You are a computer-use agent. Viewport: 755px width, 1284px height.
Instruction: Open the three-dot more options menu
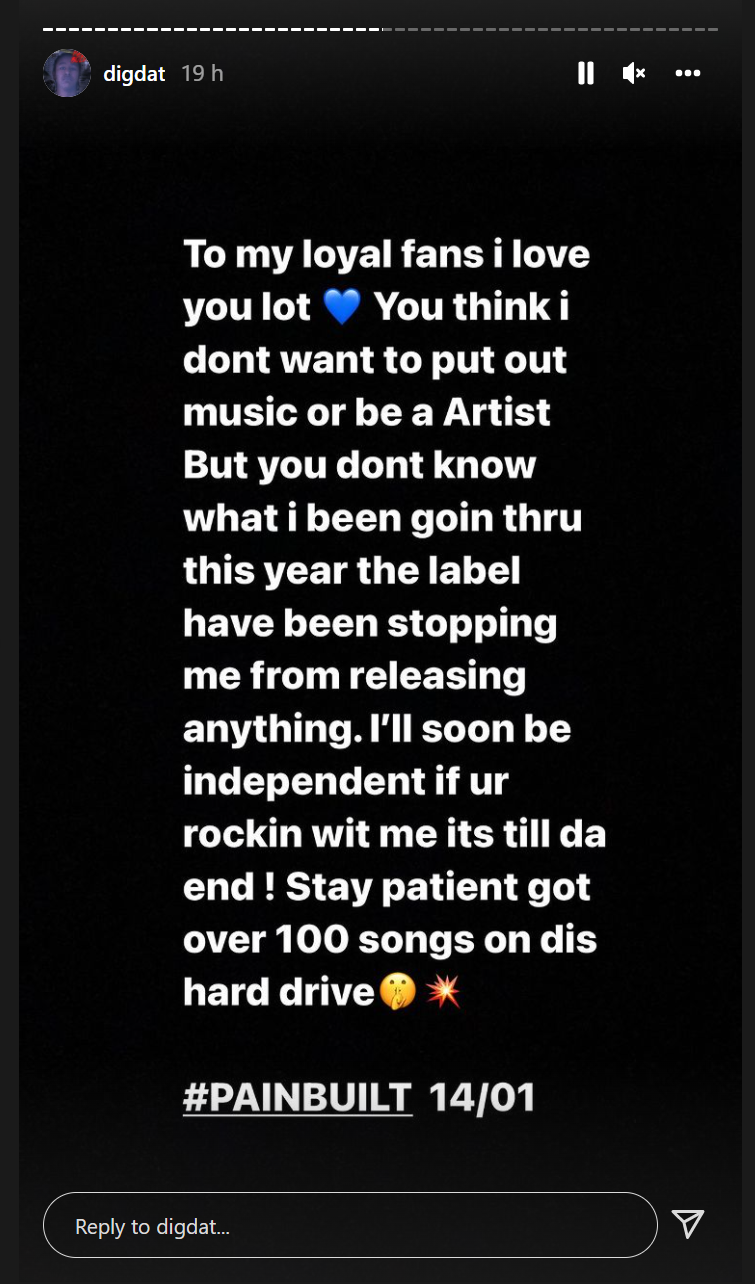tap(688, 73)
